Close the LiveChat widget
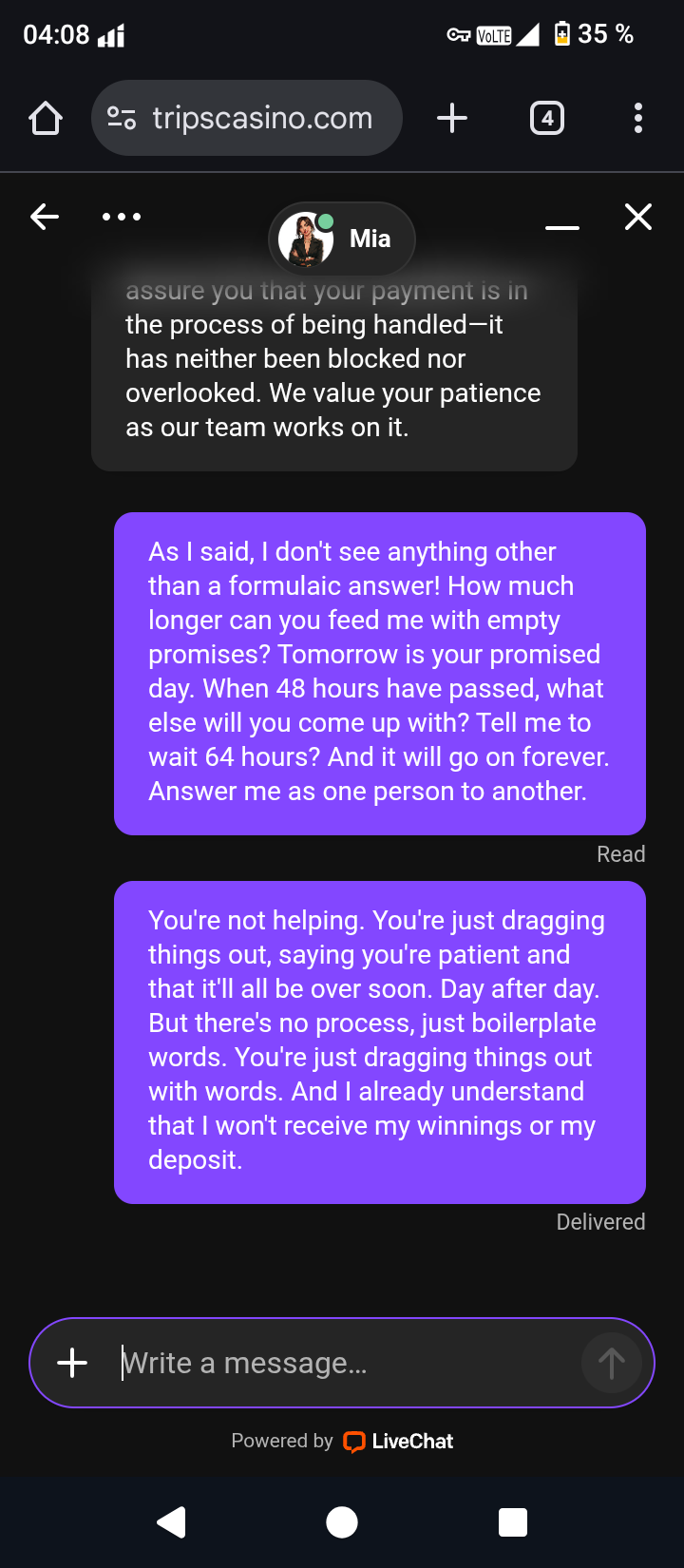 [x=638, y=217]
